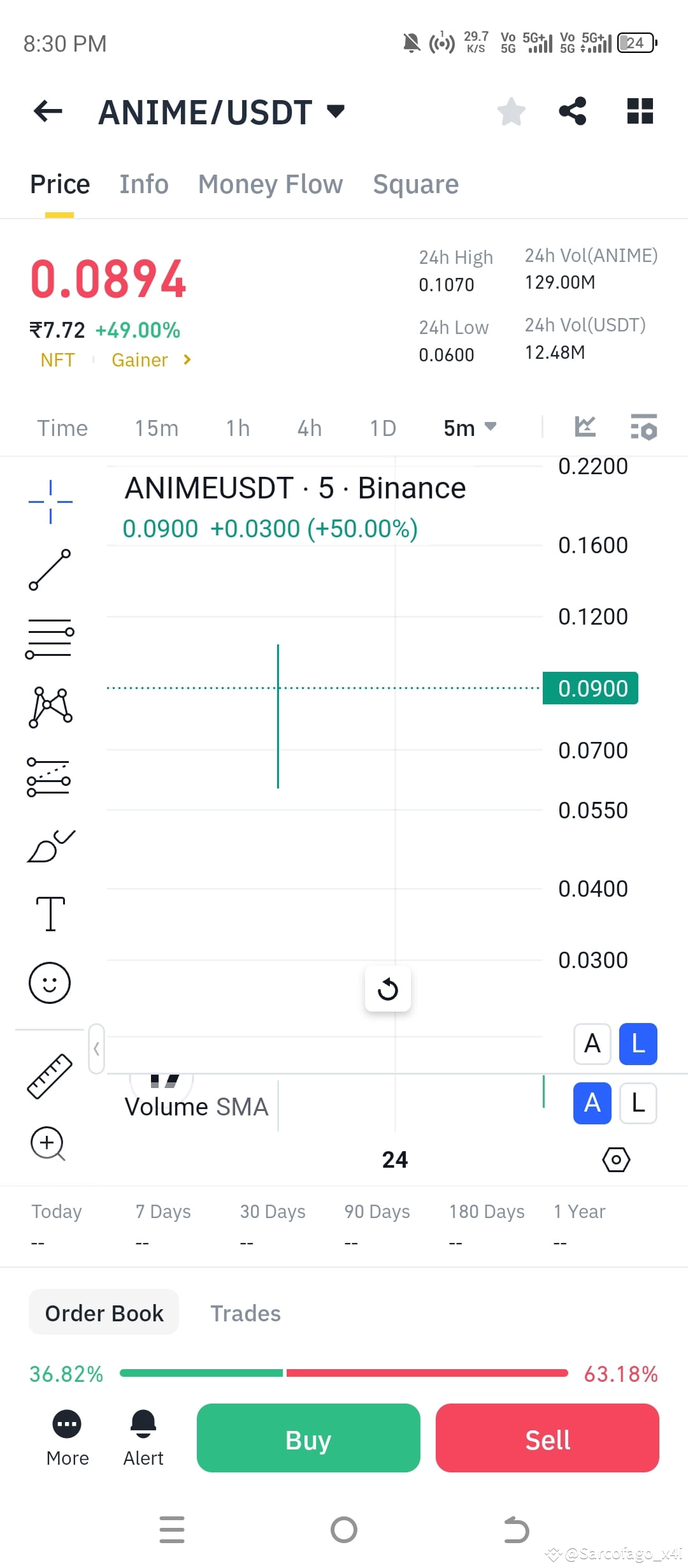Open the ANIME/USDT pair dropdown
Image resolution: width=688 pixels, height=1568 pixels.
pyautogui.click(x=336, y=112)
